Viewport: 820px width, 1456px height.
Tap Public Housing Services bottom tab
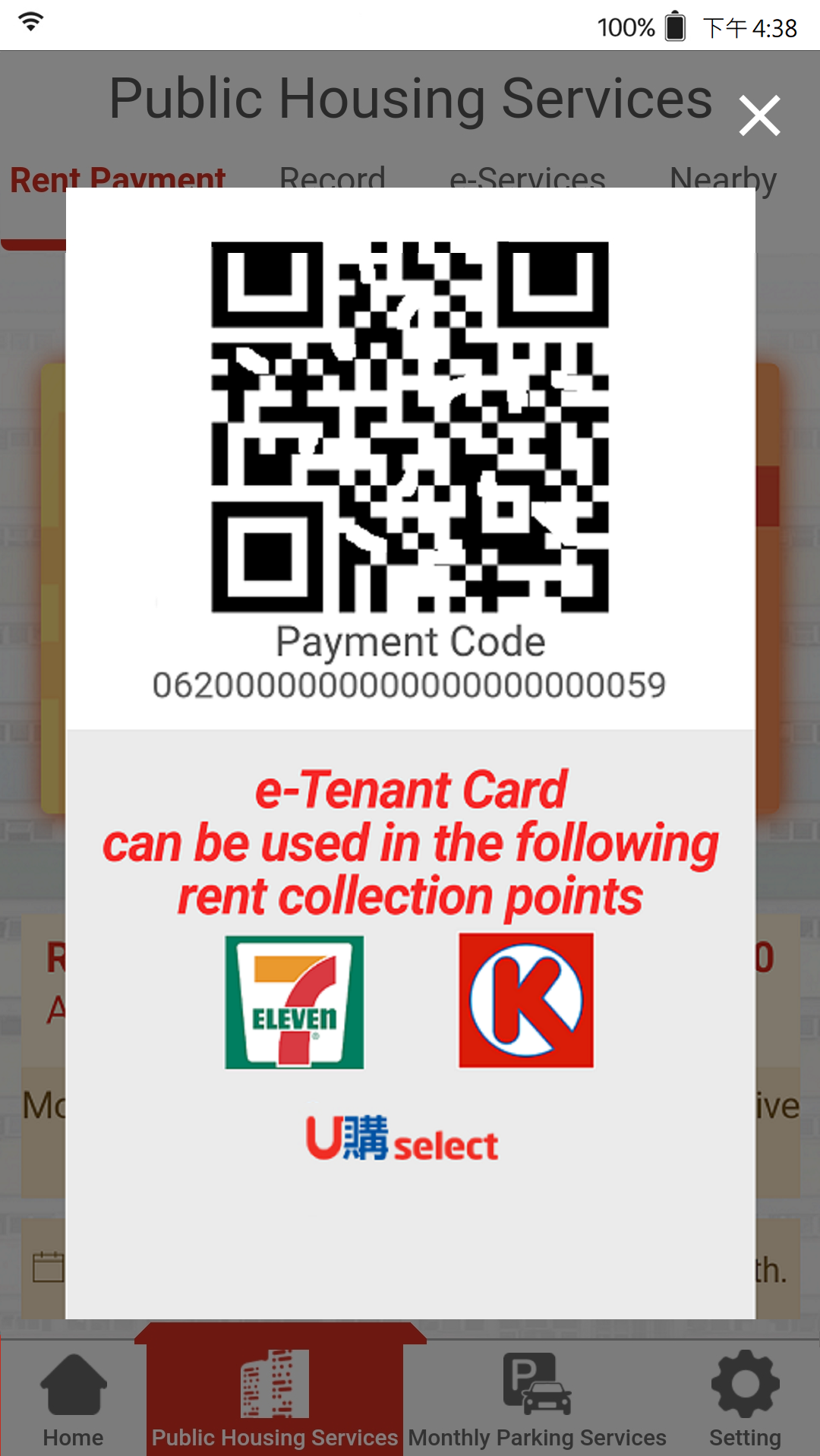coord(275,1399)
